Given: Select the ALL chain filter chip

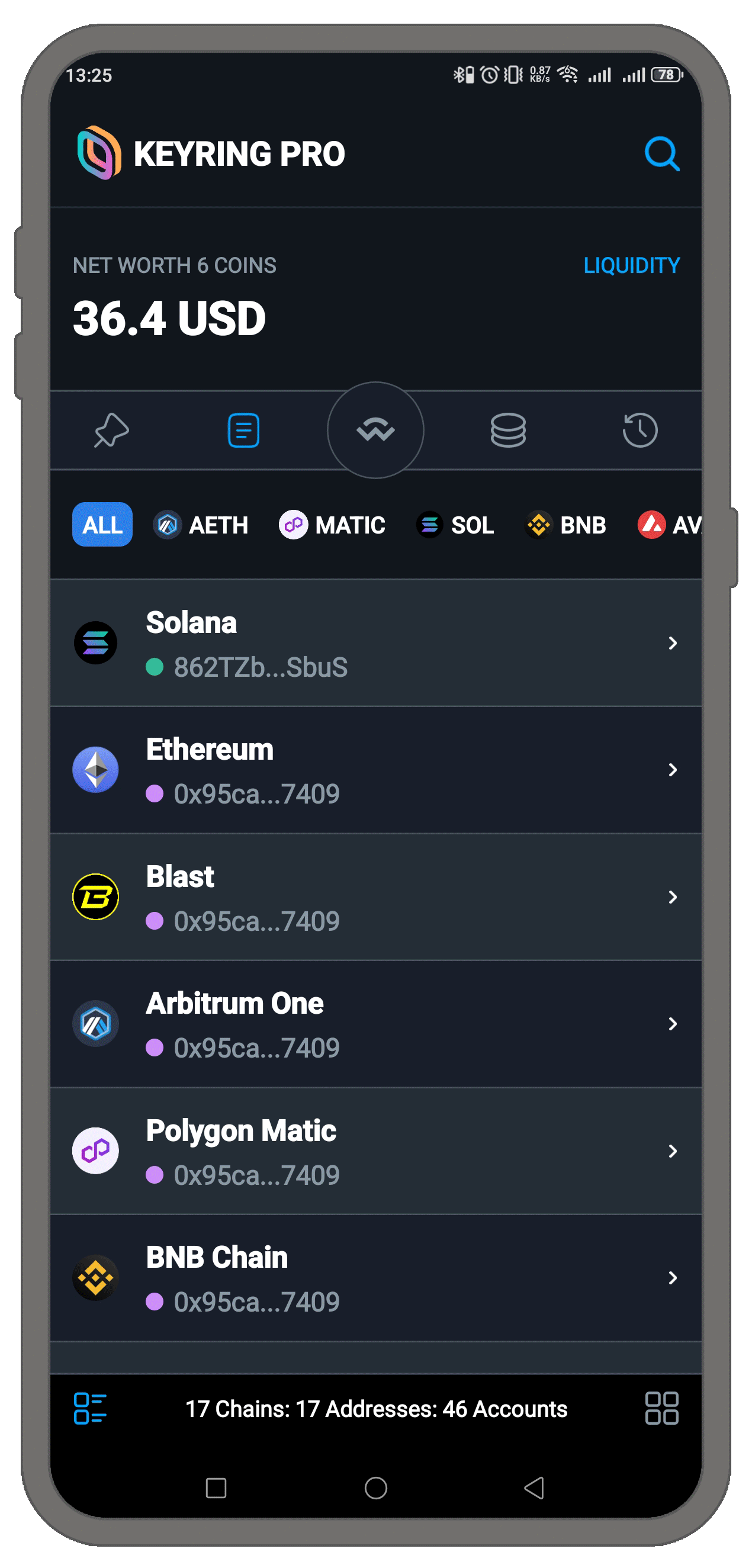Looking at the screenshot, I should pos(102,525).
